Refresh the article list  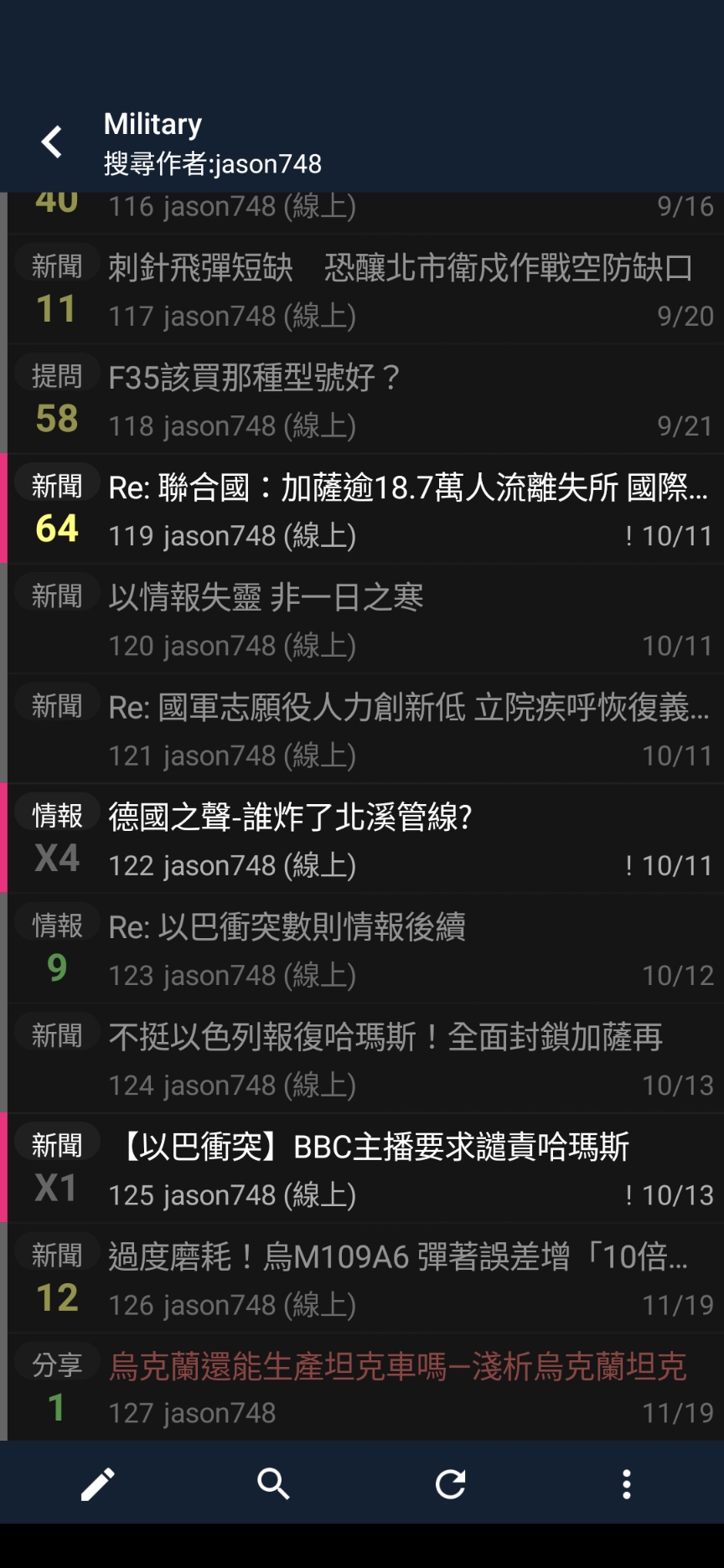451,1484
